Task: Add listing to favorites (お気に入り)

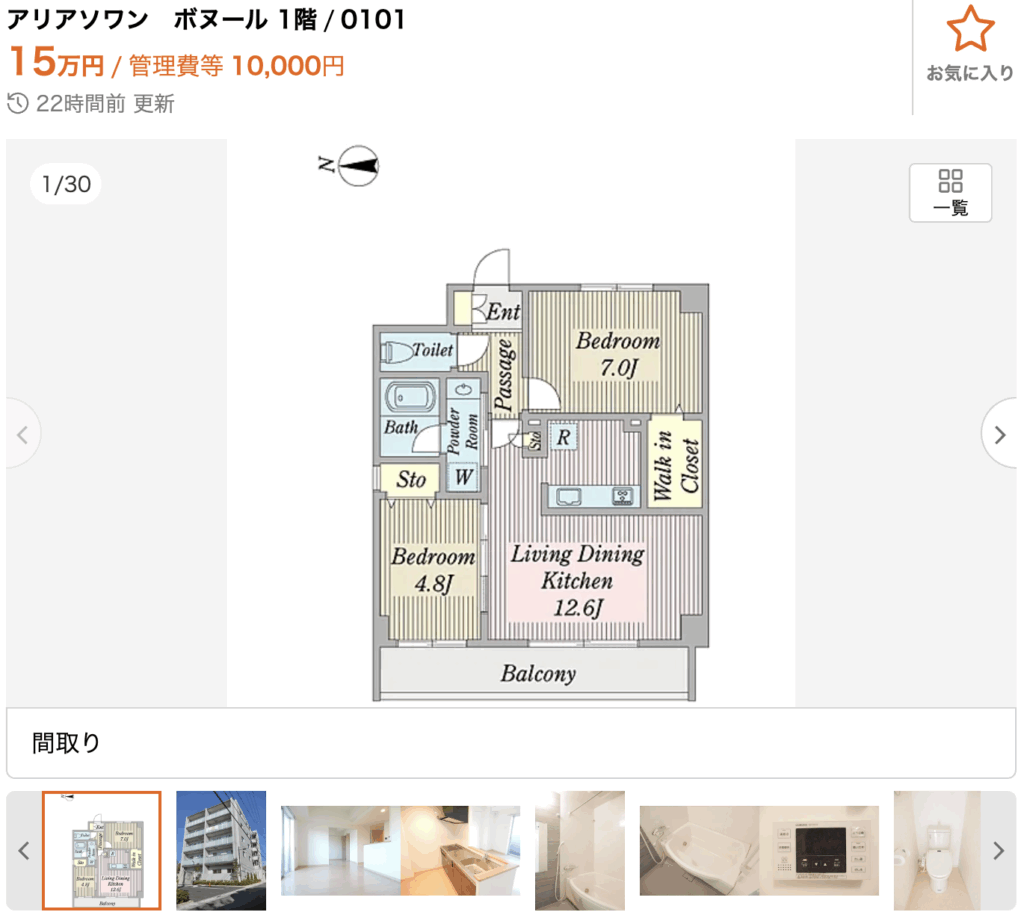Action: (x=969, y=45)
